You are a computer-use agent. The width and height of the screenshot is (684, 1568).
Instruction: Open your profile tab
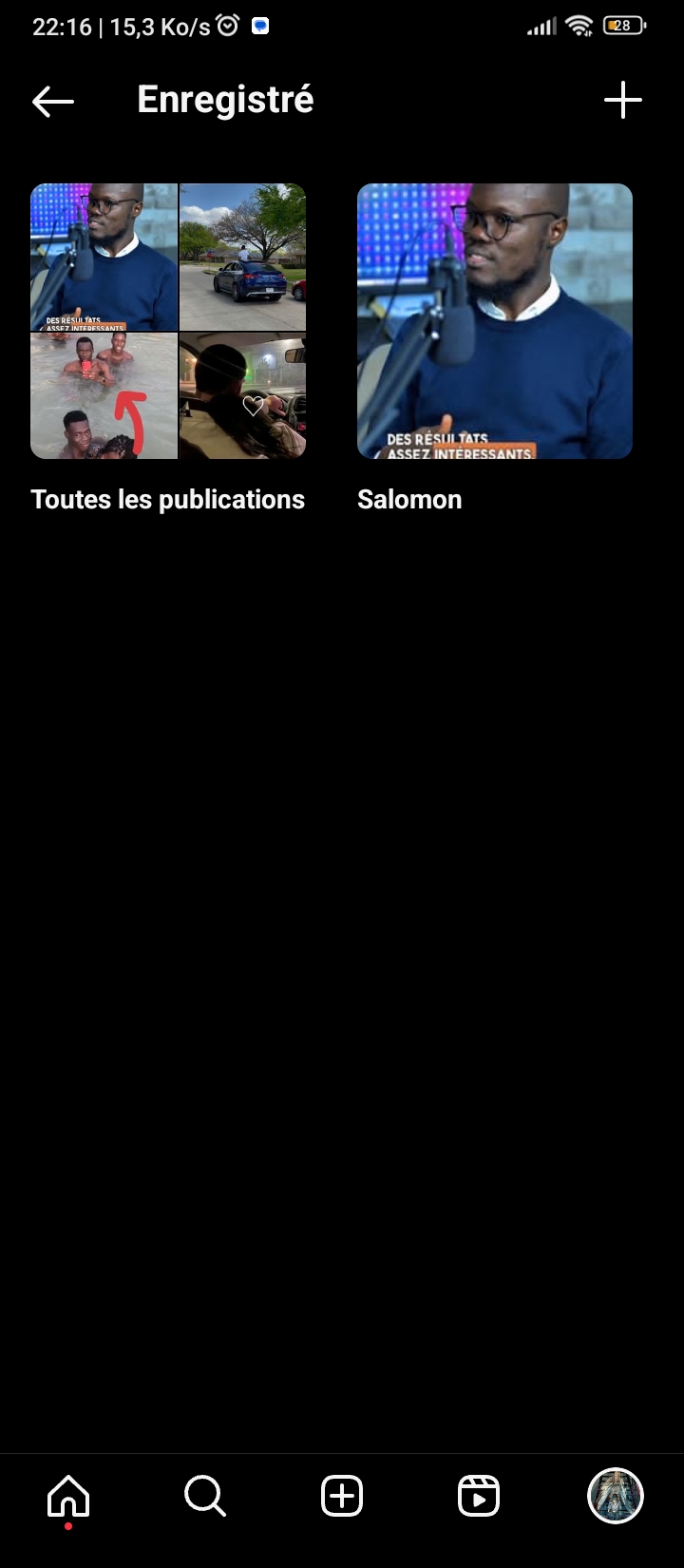(x=616, y=1497)
